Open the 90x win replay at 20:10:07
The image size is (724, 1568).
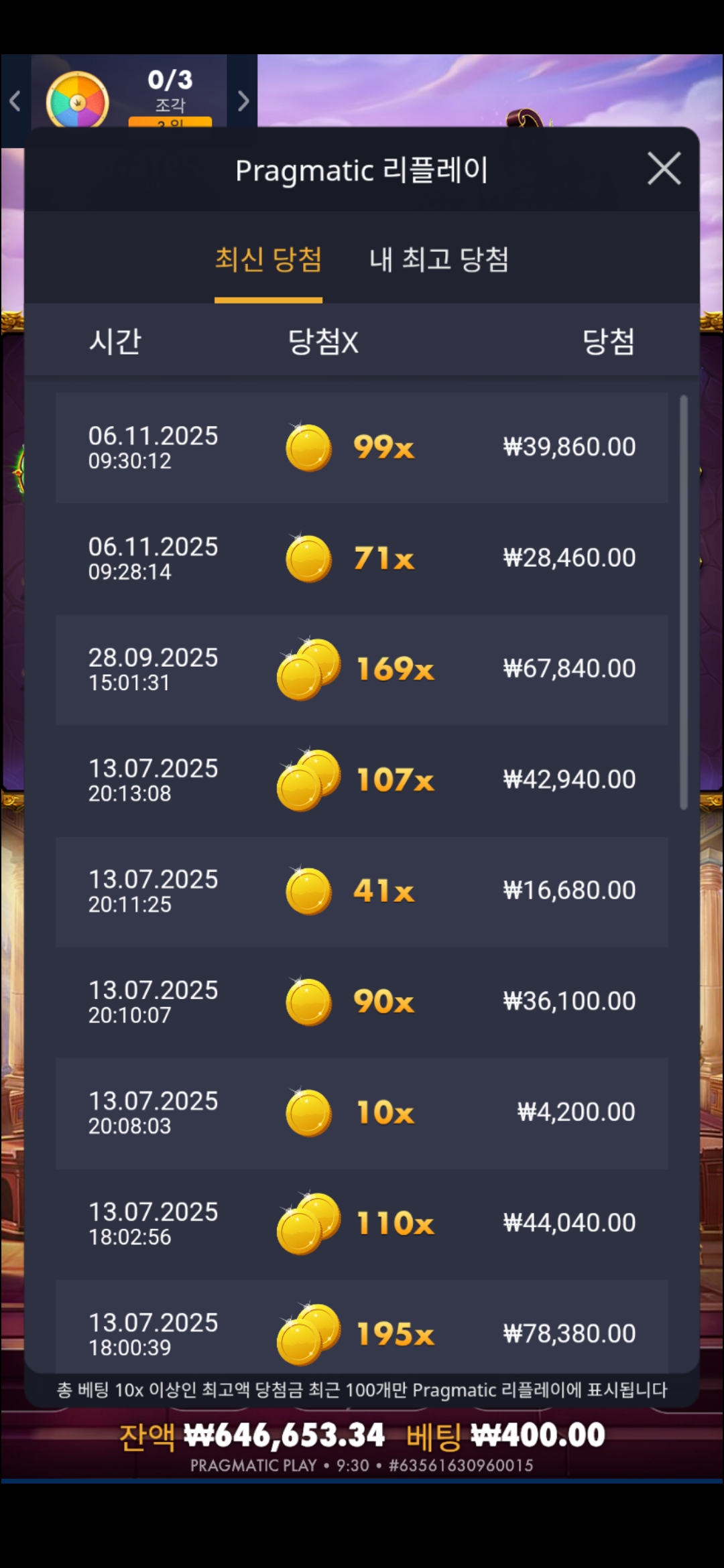(362, 1002)
